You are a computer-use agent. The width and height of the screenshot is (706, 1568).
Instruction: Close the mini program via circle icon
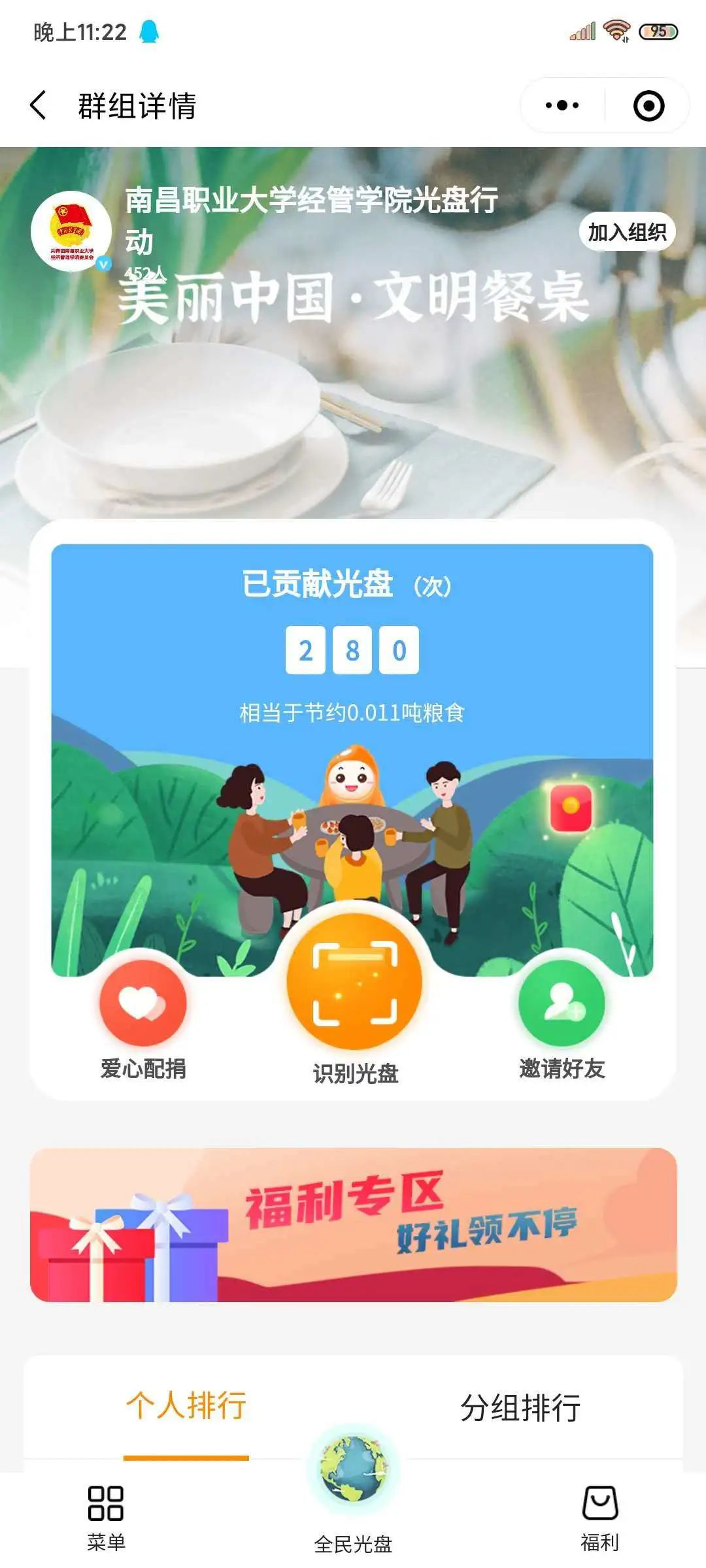(x=648, y=105)
